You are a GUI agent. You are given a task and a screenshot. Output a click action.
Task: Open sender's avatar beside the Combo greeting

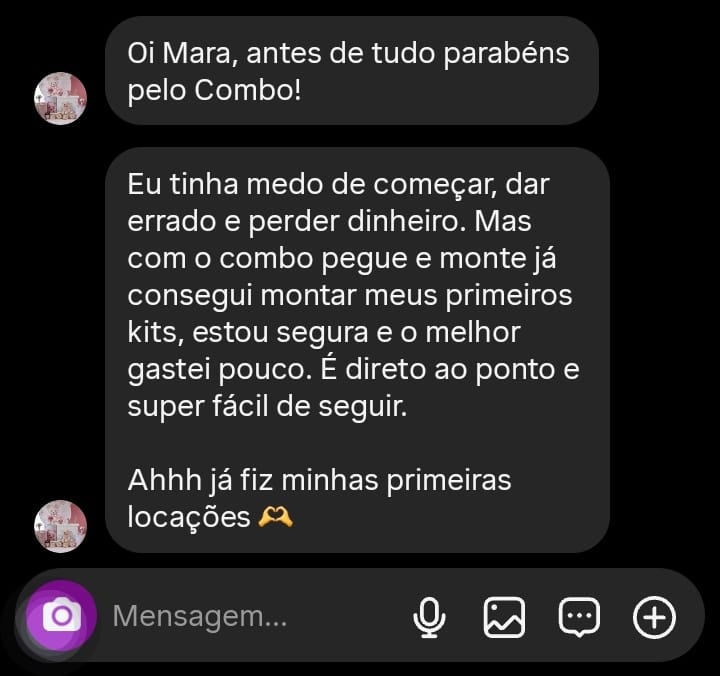click(61, 98)
